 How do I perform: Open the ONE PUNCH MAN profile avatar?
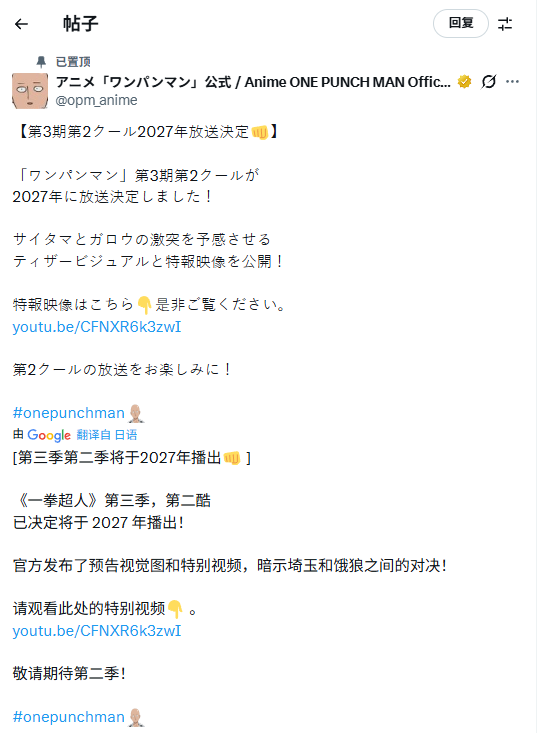(x=30, y=91)
